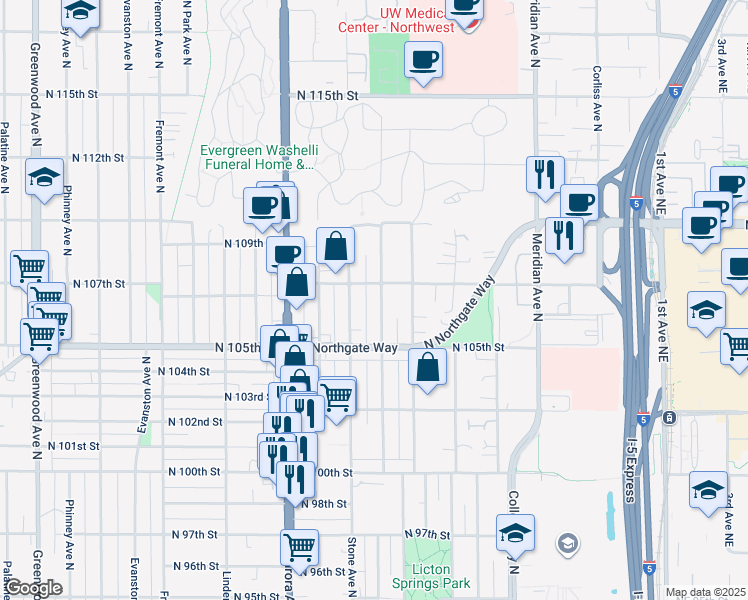Tap the coffee marker below UW Medical Center
Image resolution: width=748 pixels, height=600 pixels.
pyautogui.click(x=423, y=59)
